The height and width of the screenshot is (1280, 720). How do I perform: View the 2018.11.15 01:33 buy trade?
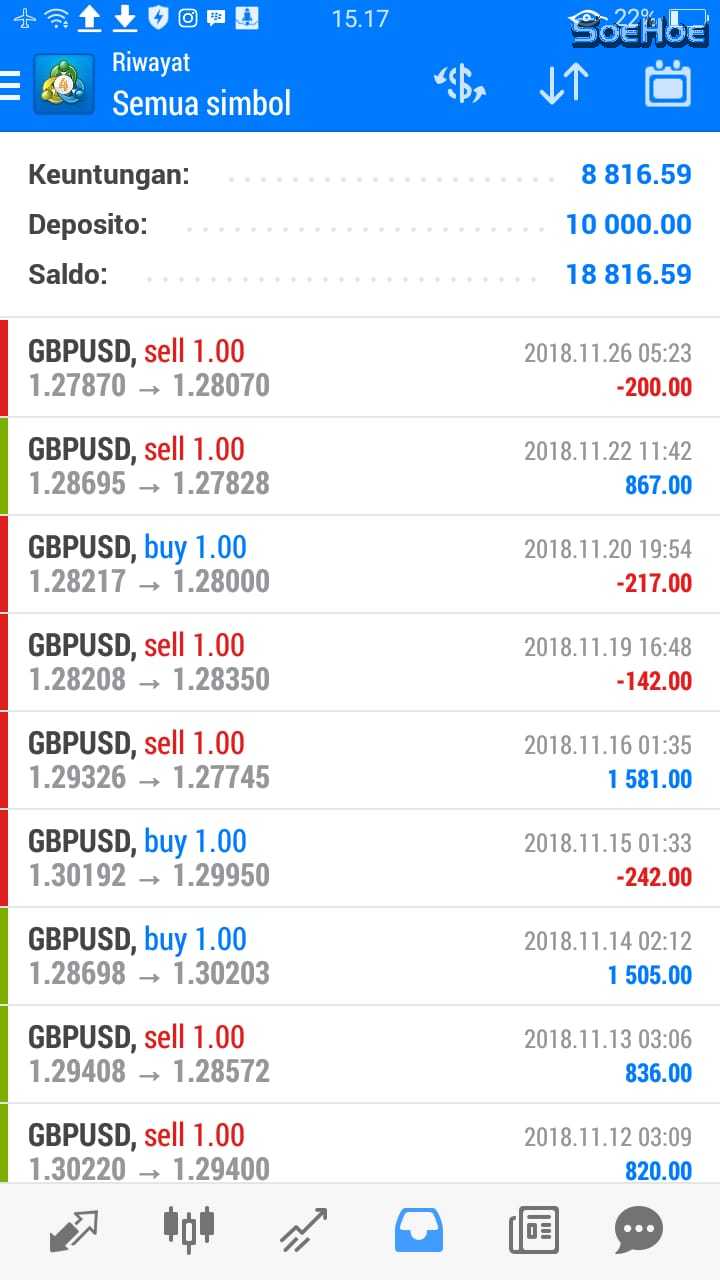click(360, 858)
